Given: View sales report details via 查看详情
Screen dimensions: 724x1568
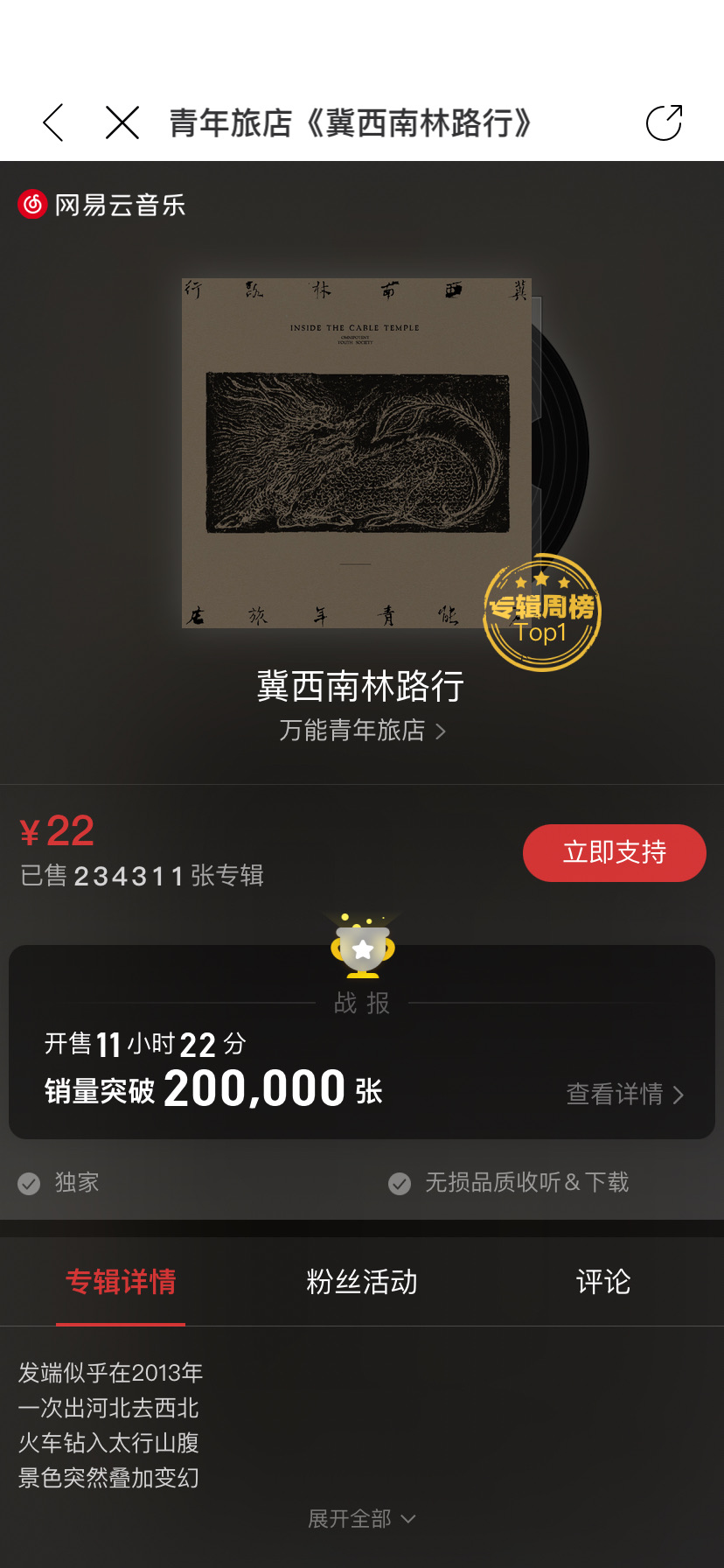Looking at the screenshot, I should coord(624,1094).
